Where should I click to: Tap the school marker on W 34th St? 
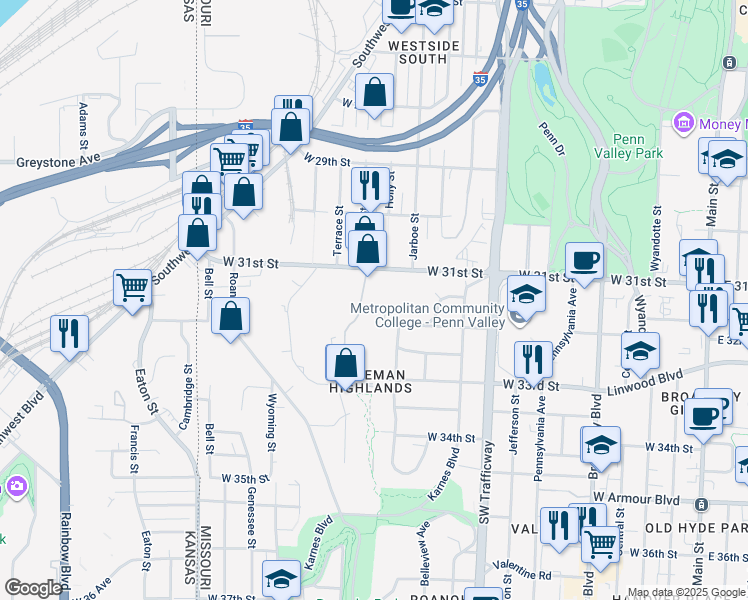[x=601, y=446]
